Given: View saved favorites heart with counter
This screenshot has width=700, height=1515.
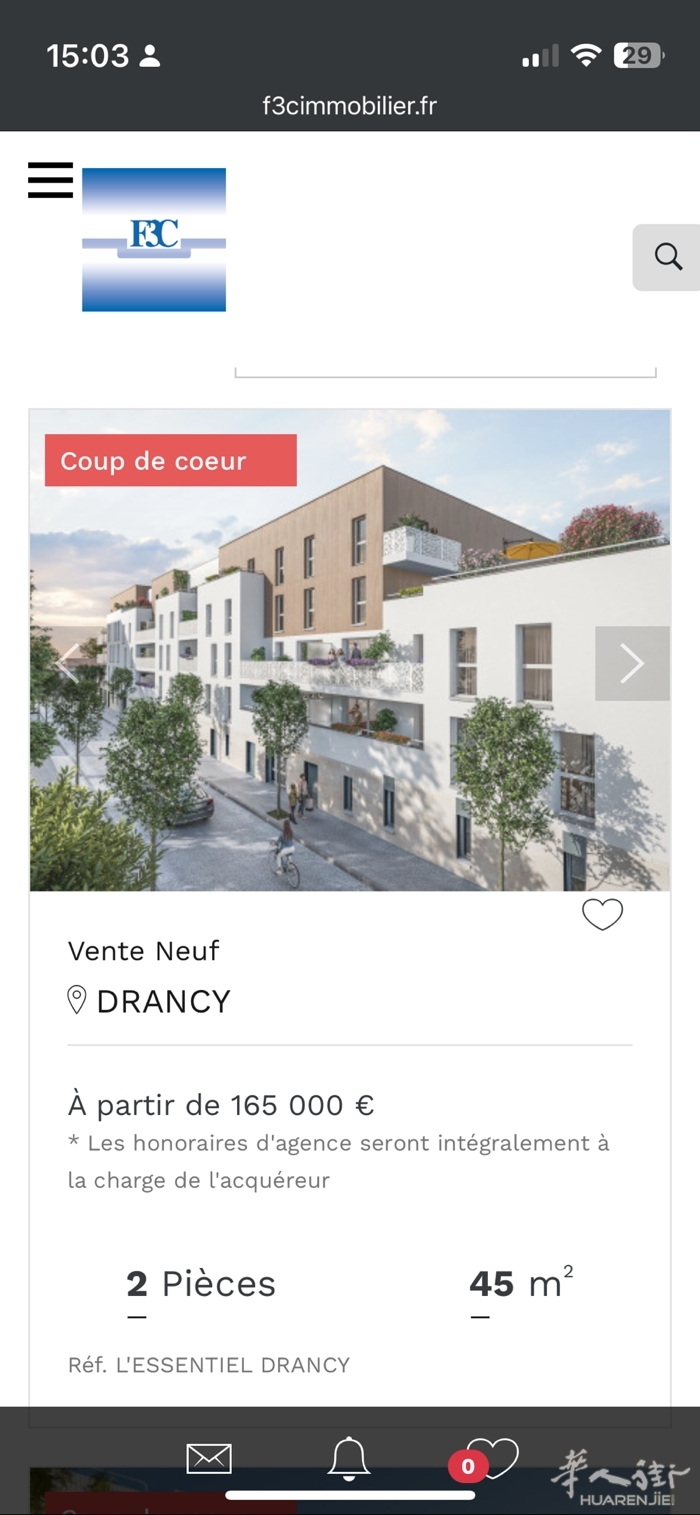Looking at the screenshot, I should tap(490, 1459).
